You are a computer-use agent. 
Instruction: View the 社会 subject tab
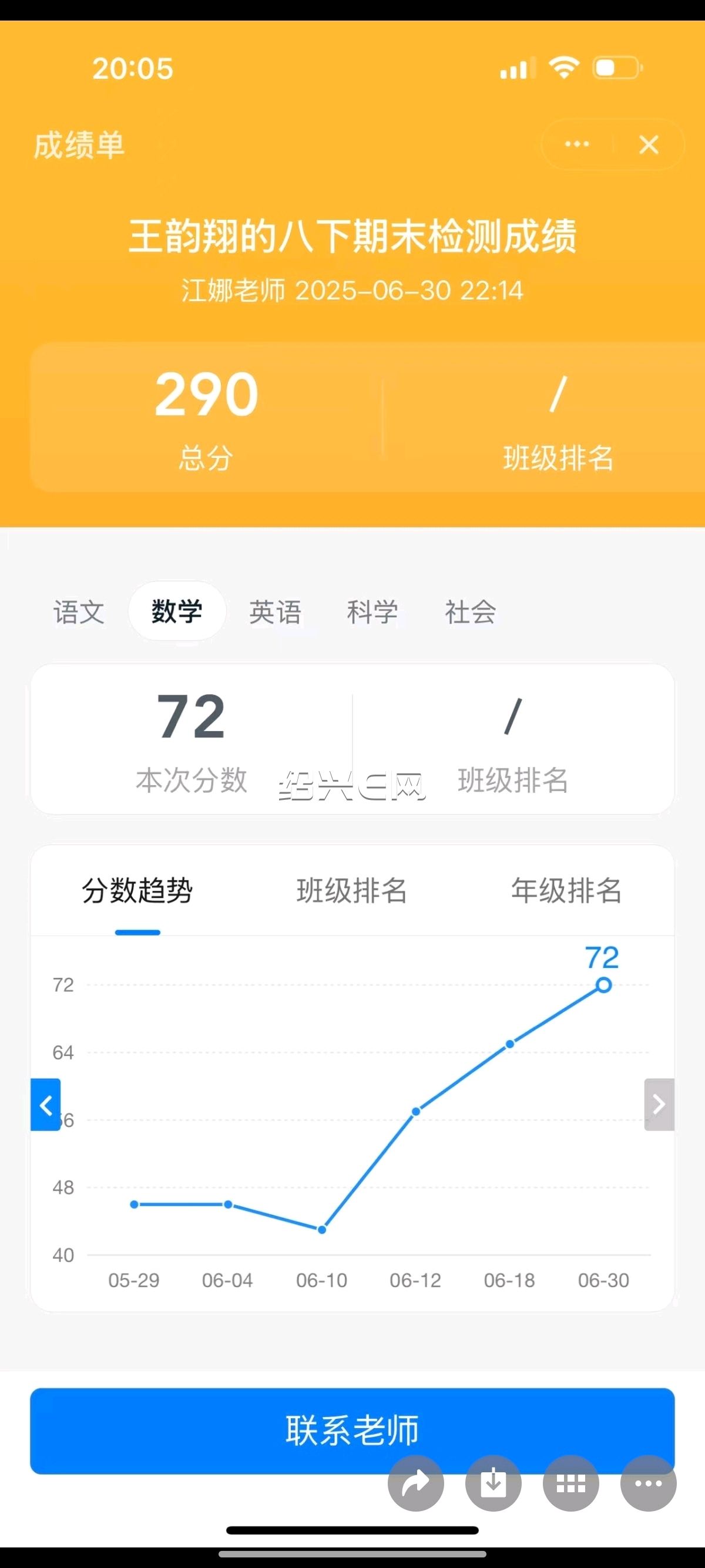click(x=471, y=612)
